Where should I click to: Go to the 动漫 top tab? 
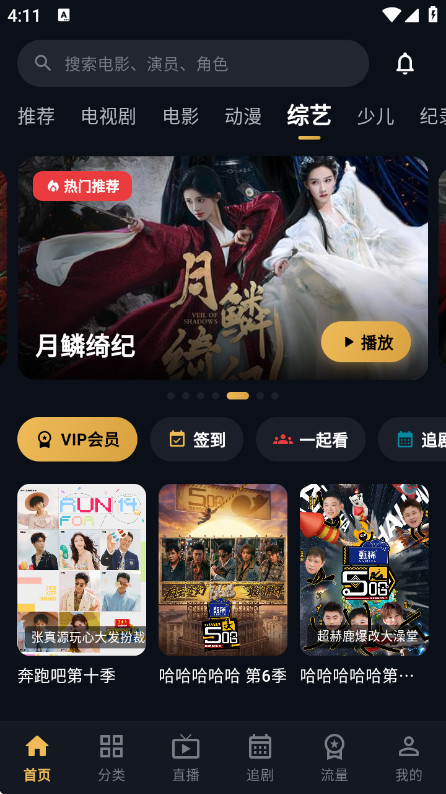[243, 116]
